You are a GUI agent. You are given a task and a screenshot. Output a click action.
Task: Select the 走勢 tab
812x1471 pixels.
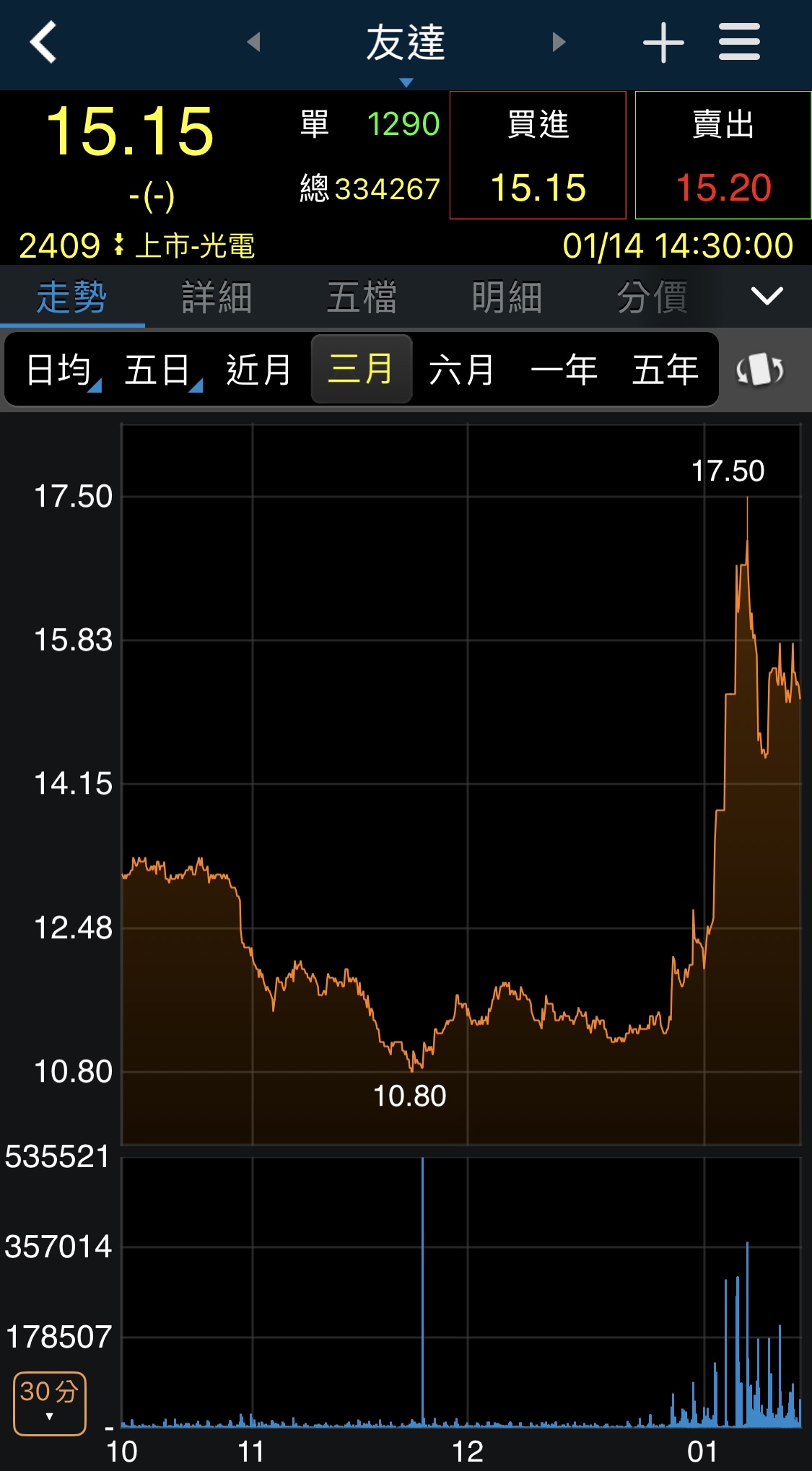tap(72, 297)
